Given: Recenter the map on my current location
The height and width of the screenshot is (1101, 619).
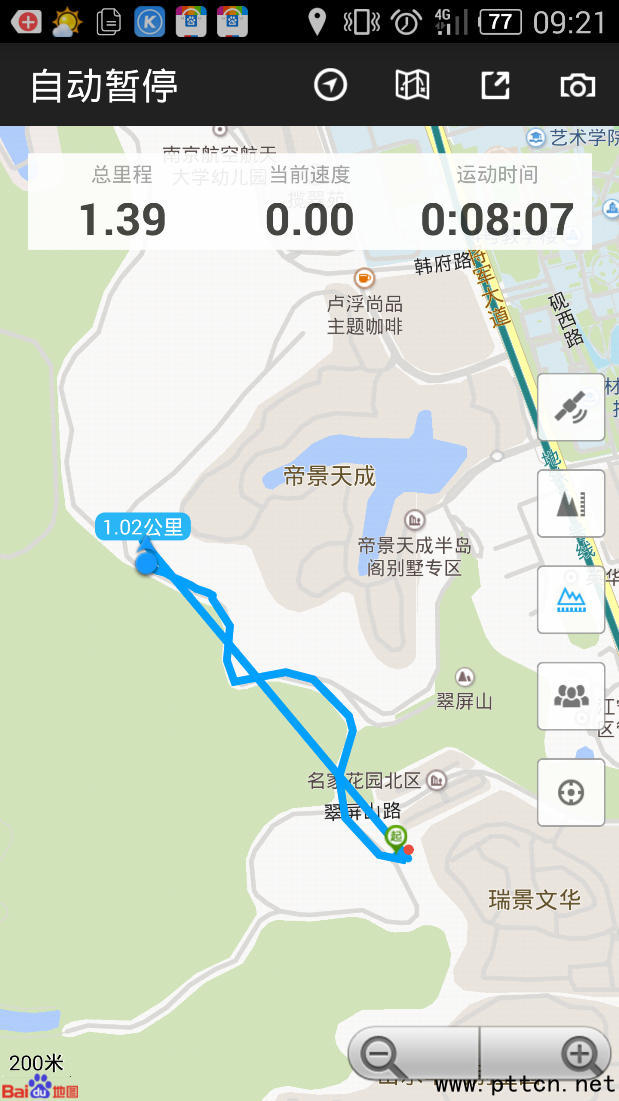Looking at the screenshot, I should pyautogui.click(x=571, y=793).
